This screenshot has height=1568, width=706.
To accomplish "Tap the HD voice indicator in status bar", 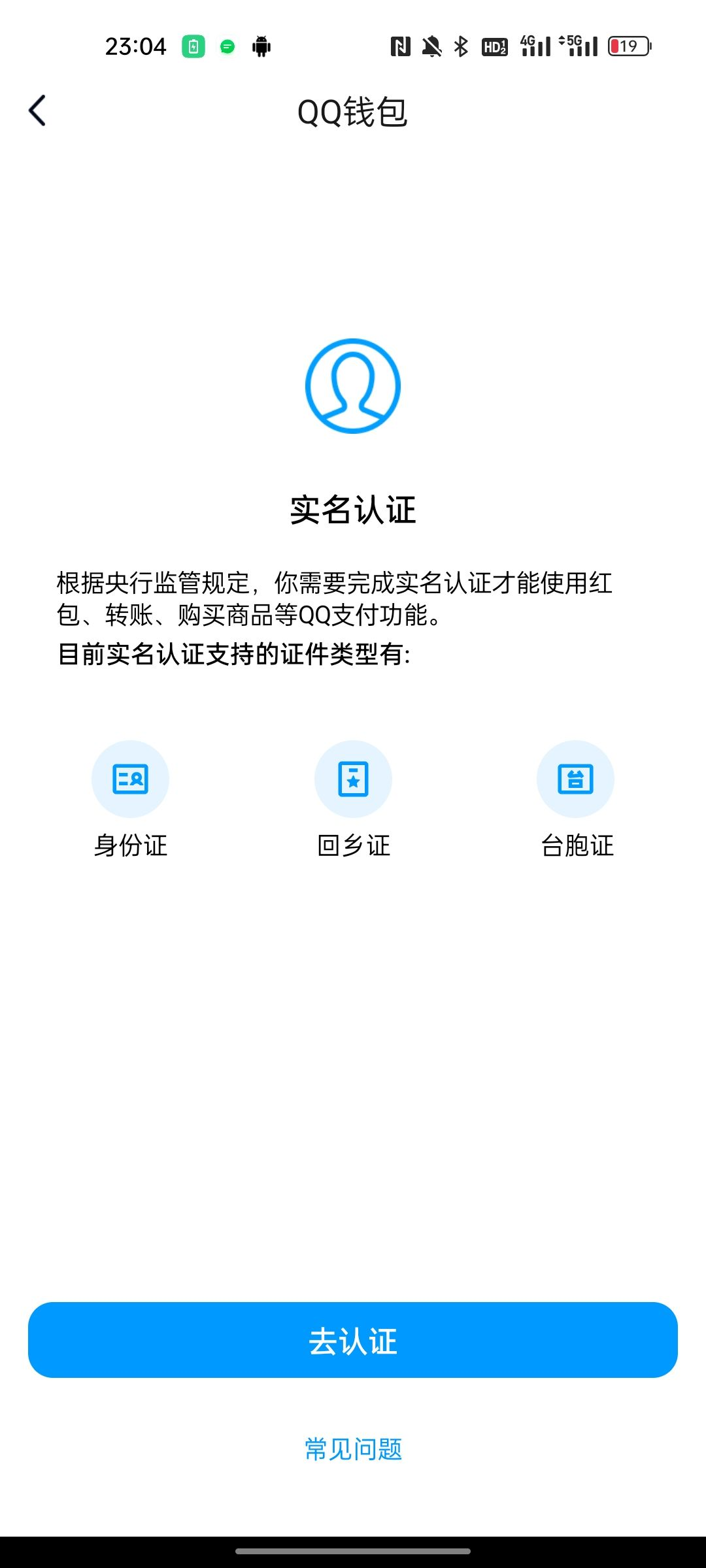I will [x=495, y=46].
